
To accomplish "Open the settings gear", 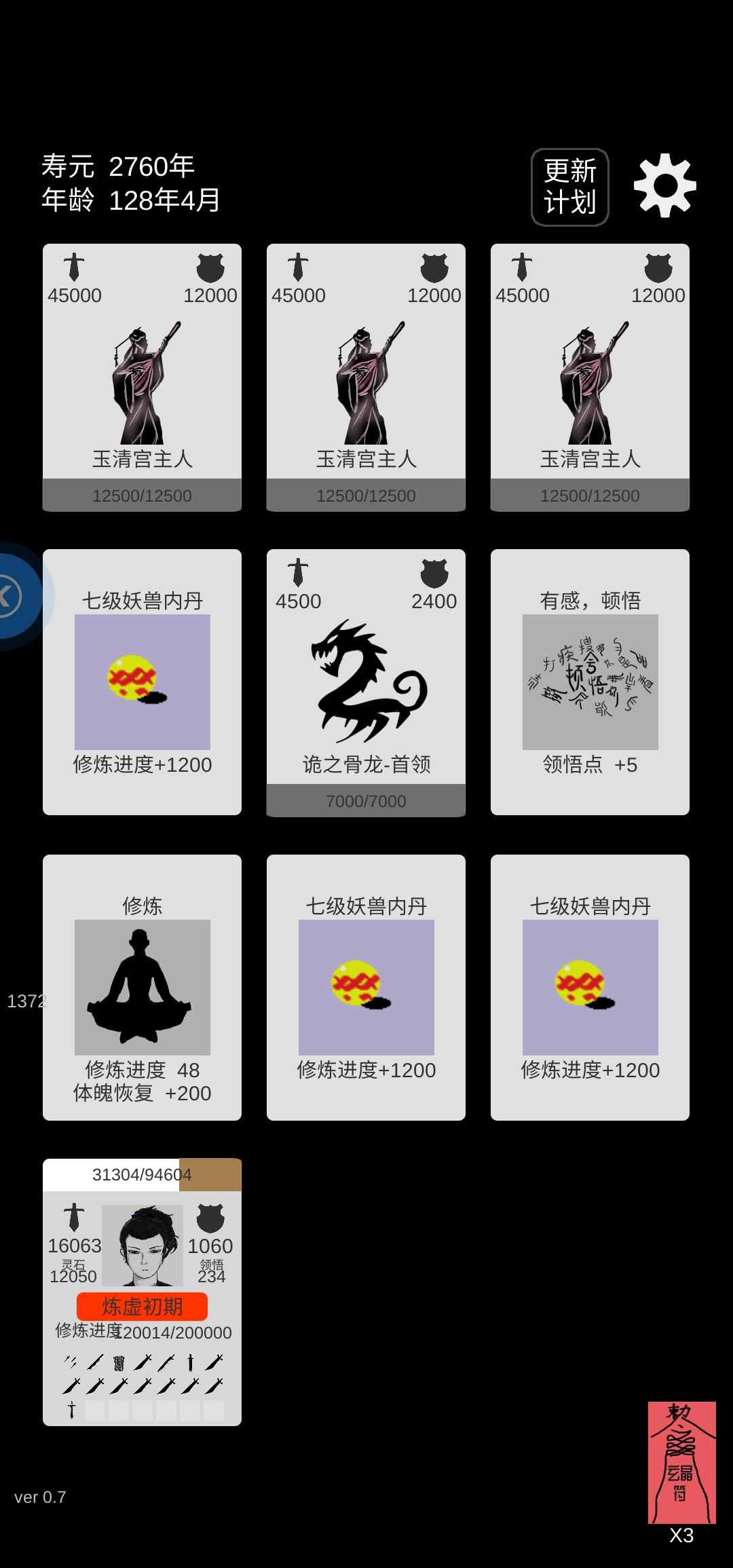I will 664,186.
